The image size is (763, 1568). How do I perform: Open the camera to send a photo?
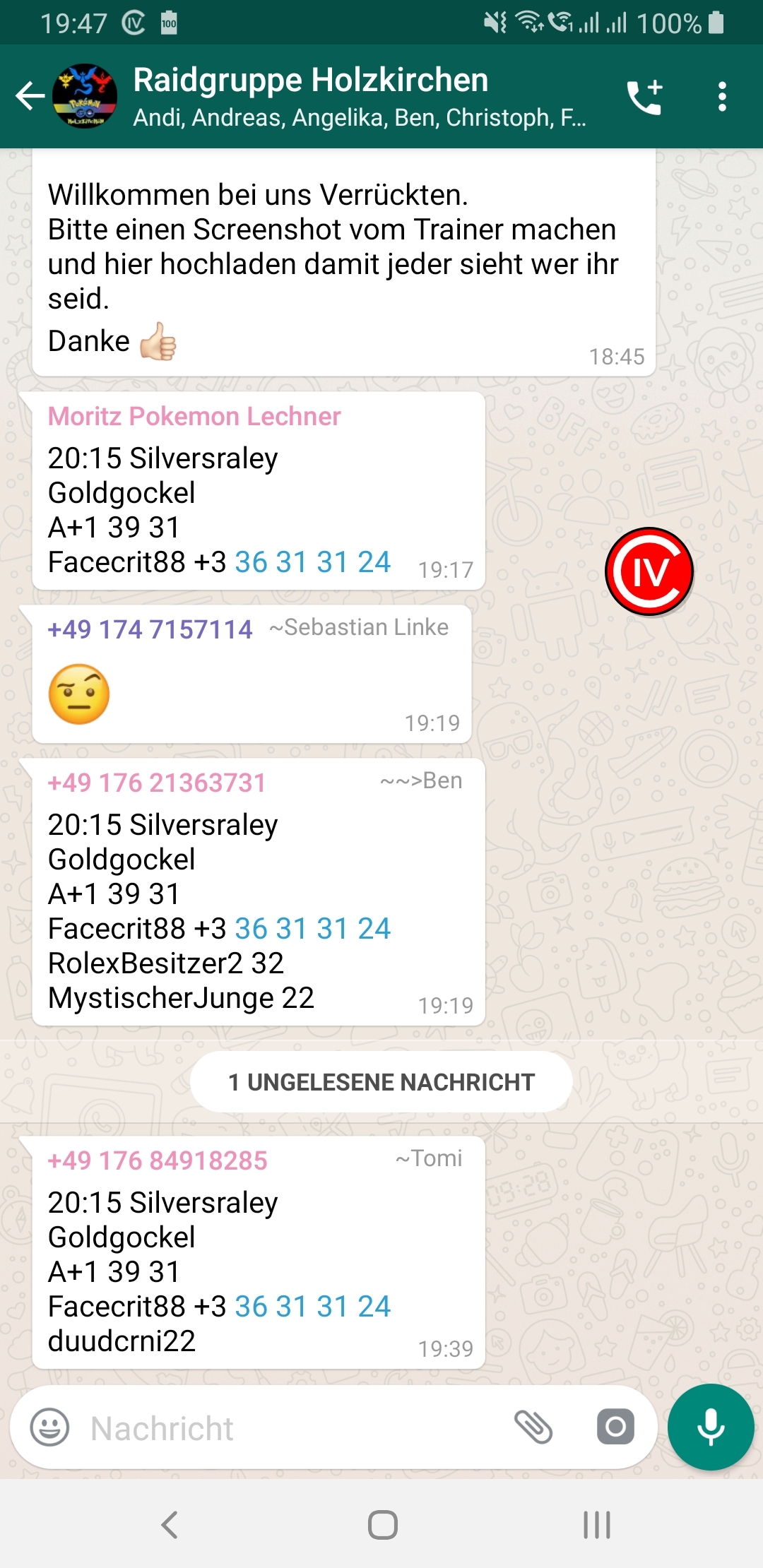pyautogui.click(x=615, y=1427)
